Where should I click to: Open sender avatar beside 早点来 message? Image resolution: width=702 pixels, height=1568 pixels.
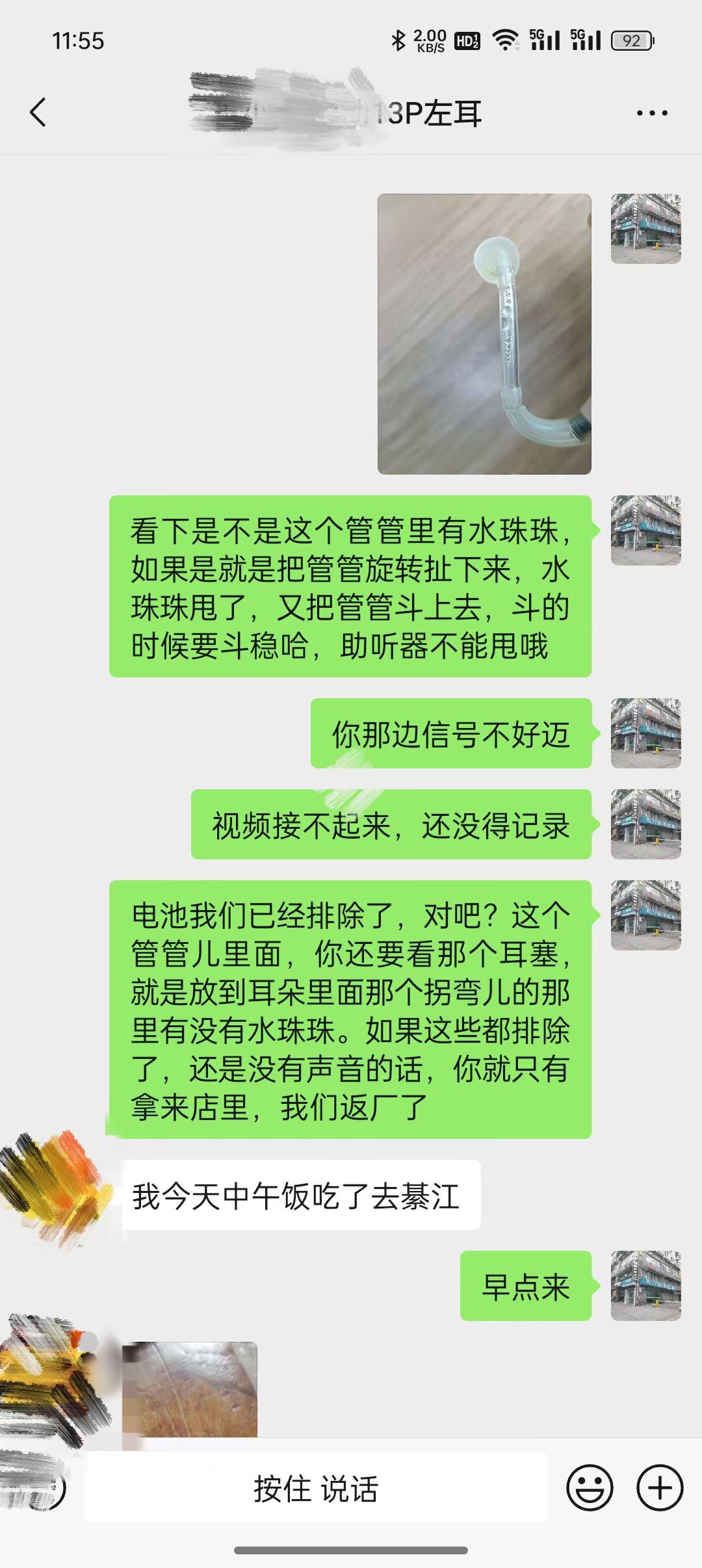(x=645, y=1285)
